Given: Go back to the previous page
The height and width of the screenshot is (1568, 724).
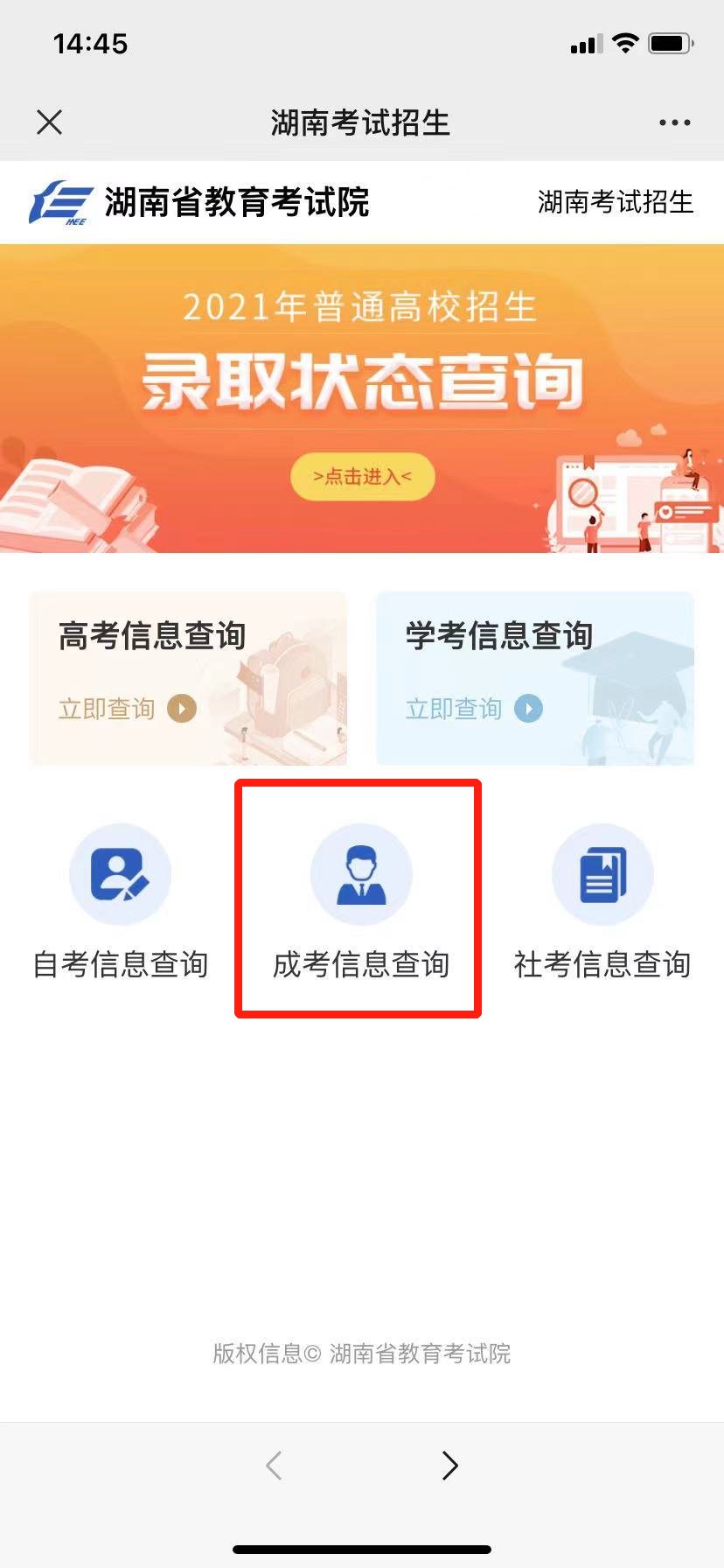Looking at the screenshot, I should click(x=274, y=1465).
